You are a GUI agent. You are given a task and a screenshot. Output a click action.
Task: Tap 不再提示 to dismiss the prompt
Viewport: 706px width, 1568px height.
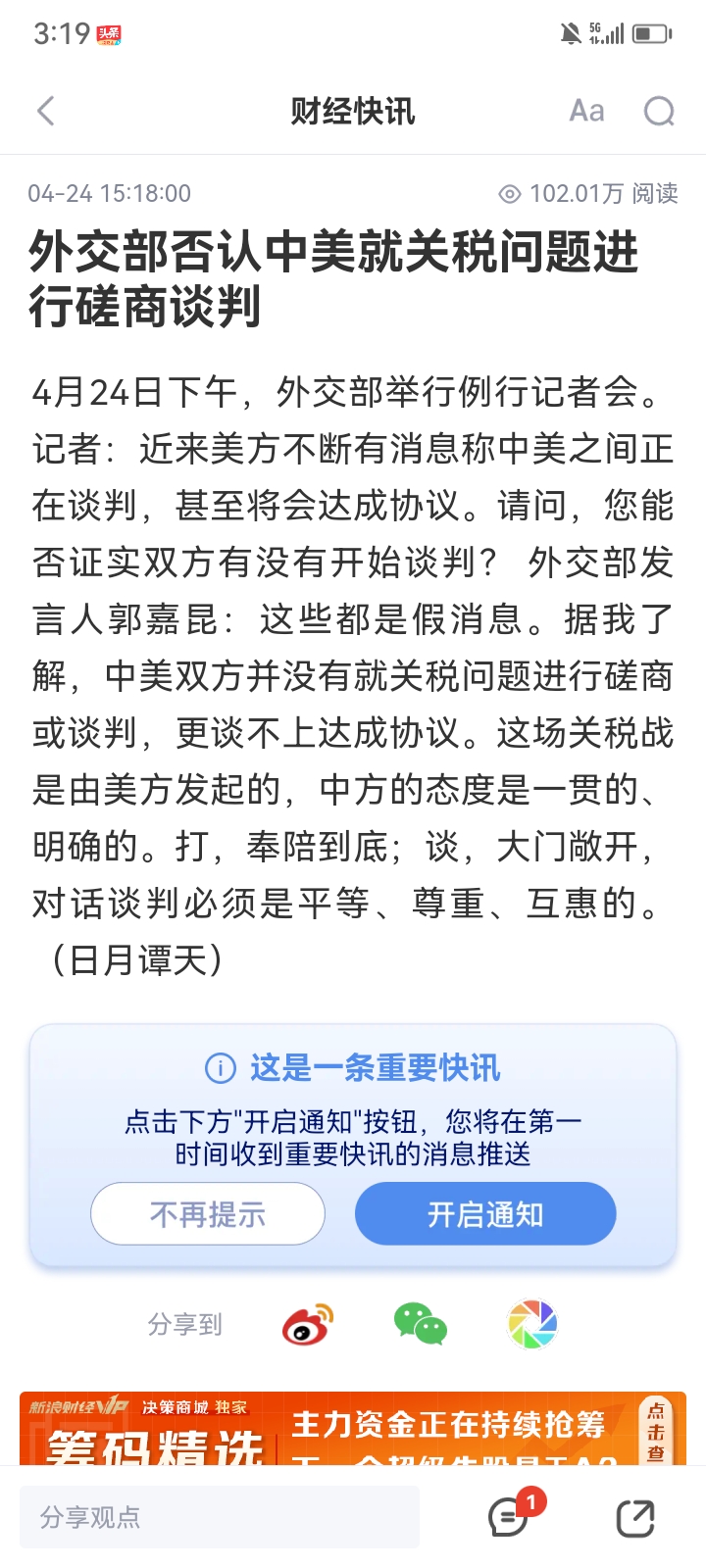208,1214
